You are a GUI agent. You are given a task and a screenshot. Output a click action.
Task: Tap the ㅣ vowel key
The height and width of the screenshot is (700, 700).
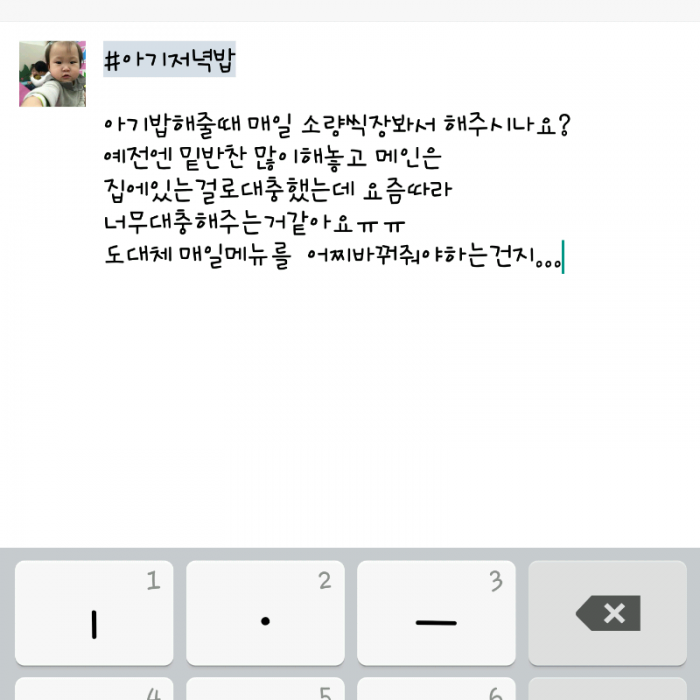[94, 613]
